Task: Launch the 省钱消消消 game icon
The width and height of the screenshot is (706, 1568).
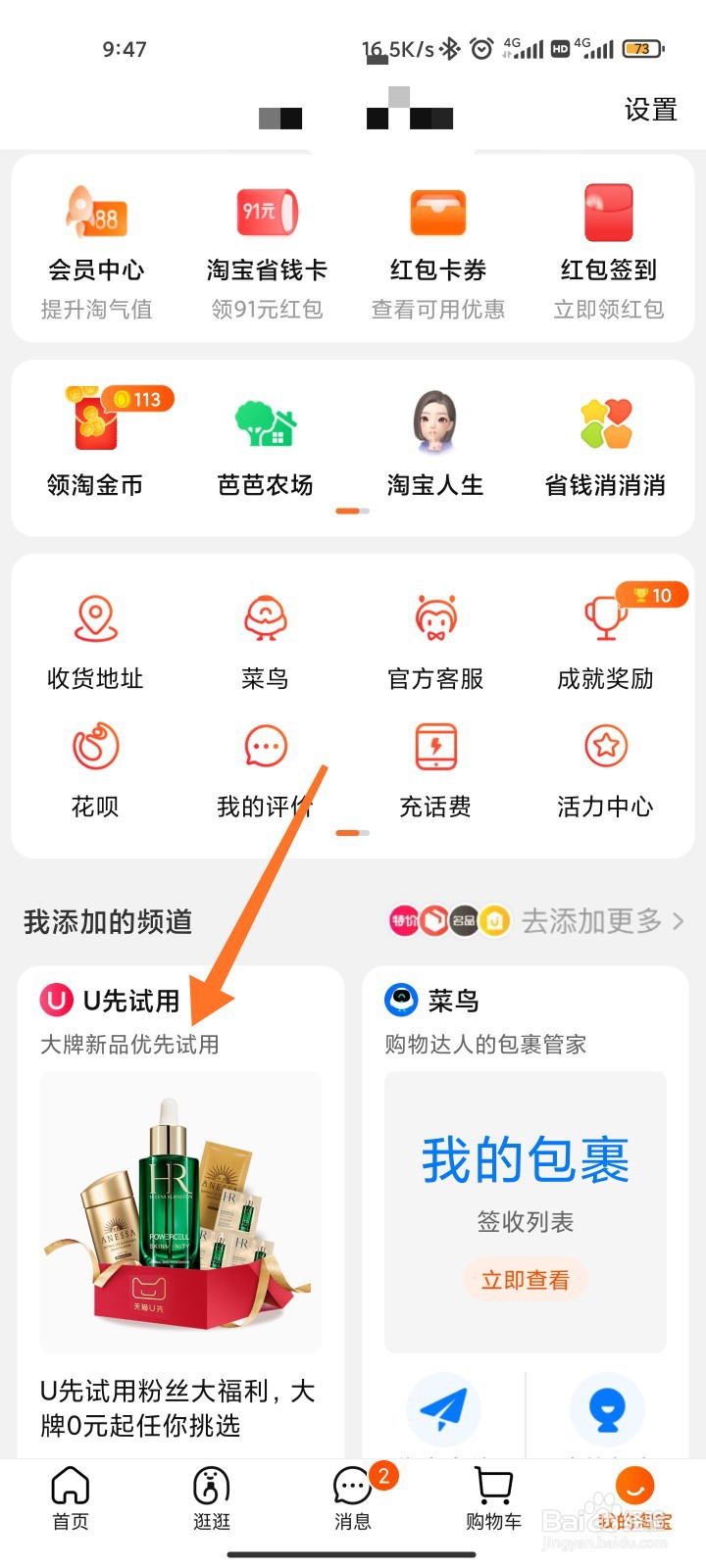Action: tap(606, 426)
